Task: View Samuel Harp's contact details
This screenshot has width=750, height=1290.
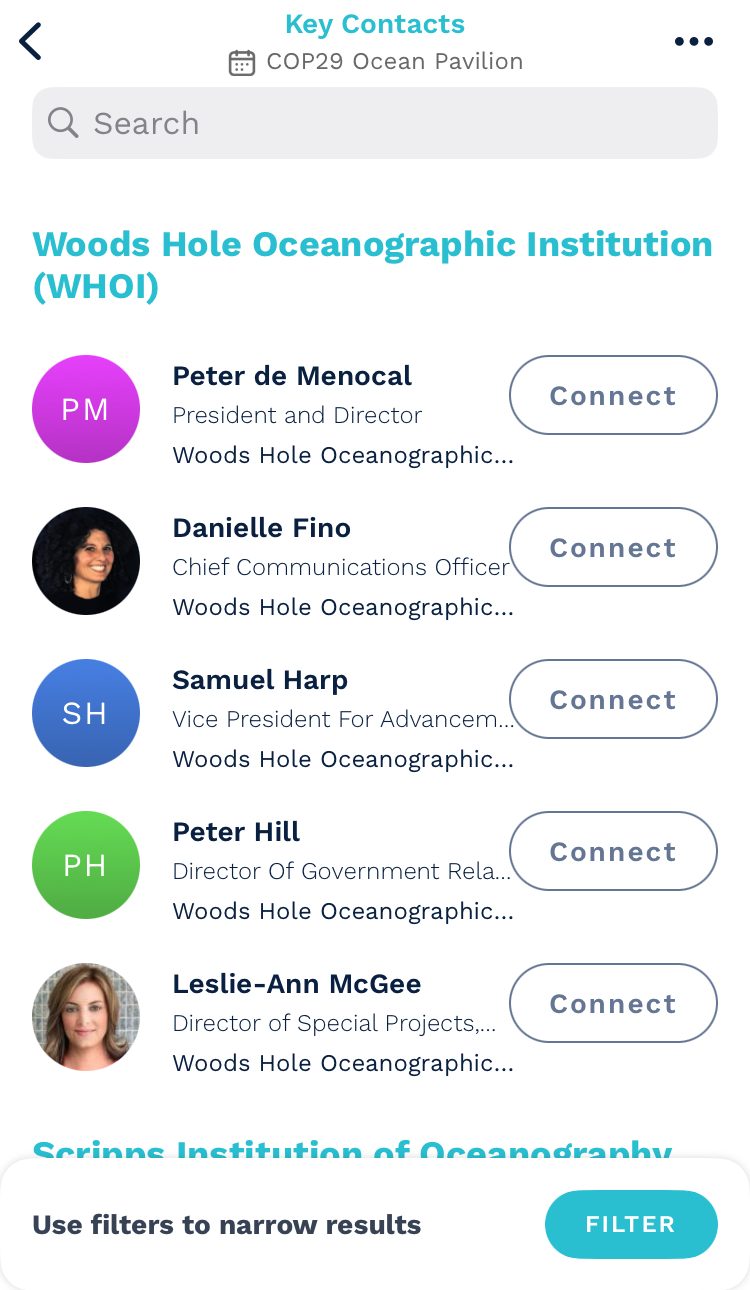Action: coord(260,681)
